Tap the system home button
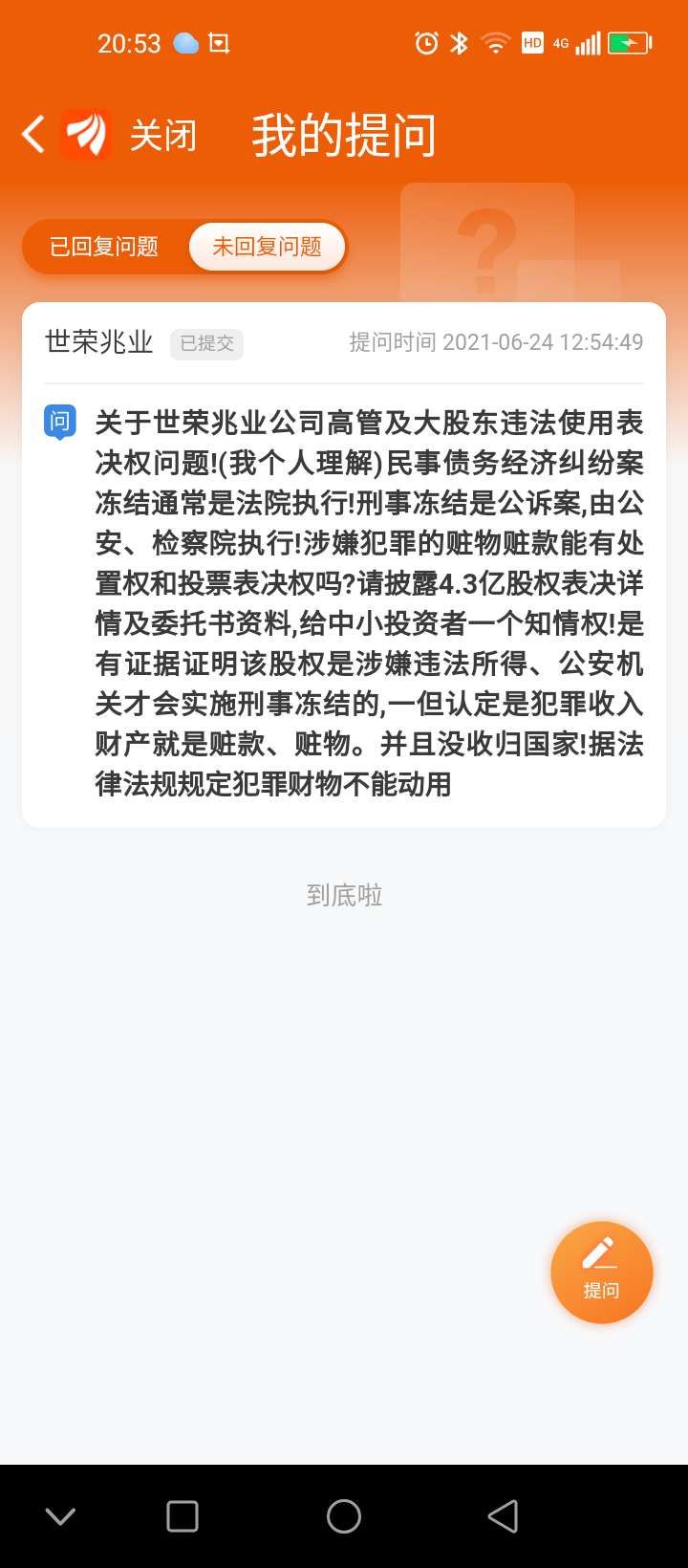The image size is (688, 1568). [x=344, y=1516]
